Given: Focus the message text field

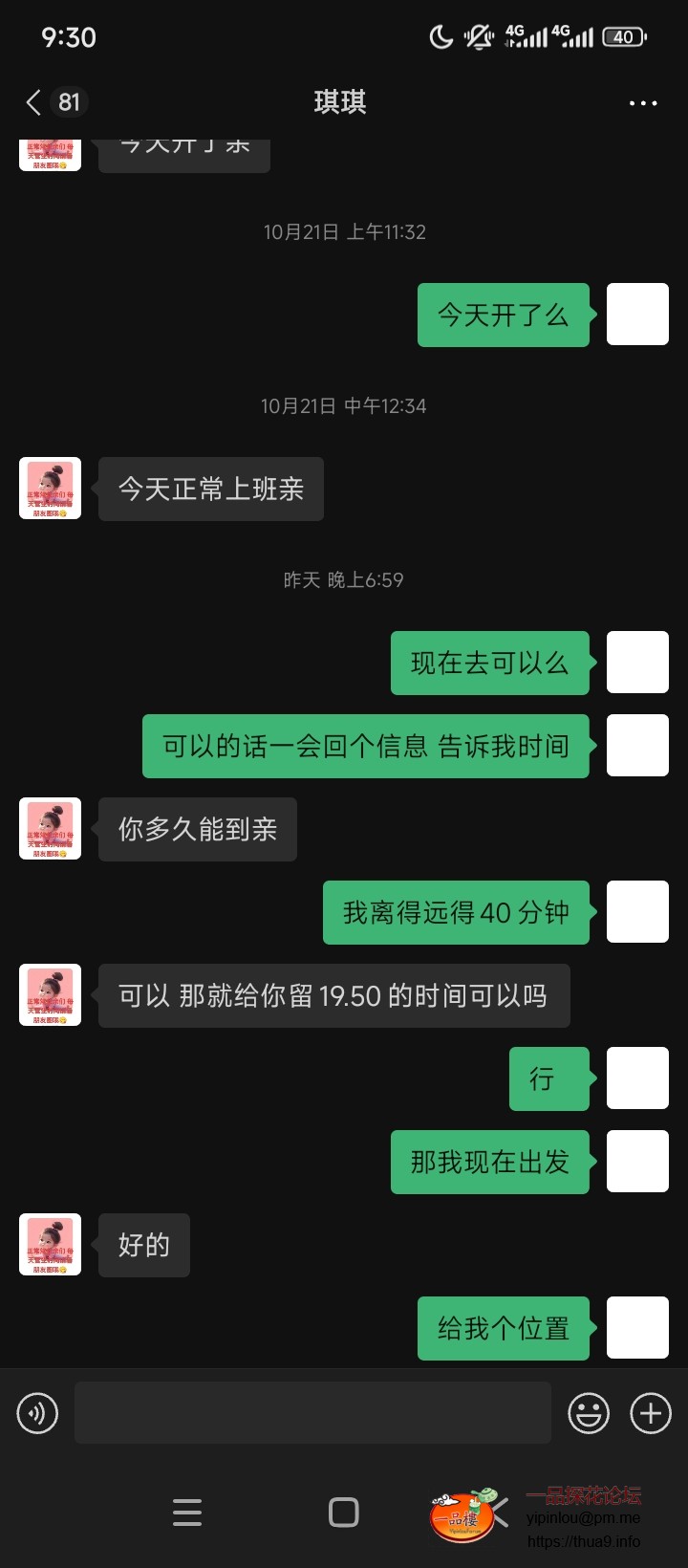Looking at the screenshot, I should pyautogui.click(x=312, y=1412).
